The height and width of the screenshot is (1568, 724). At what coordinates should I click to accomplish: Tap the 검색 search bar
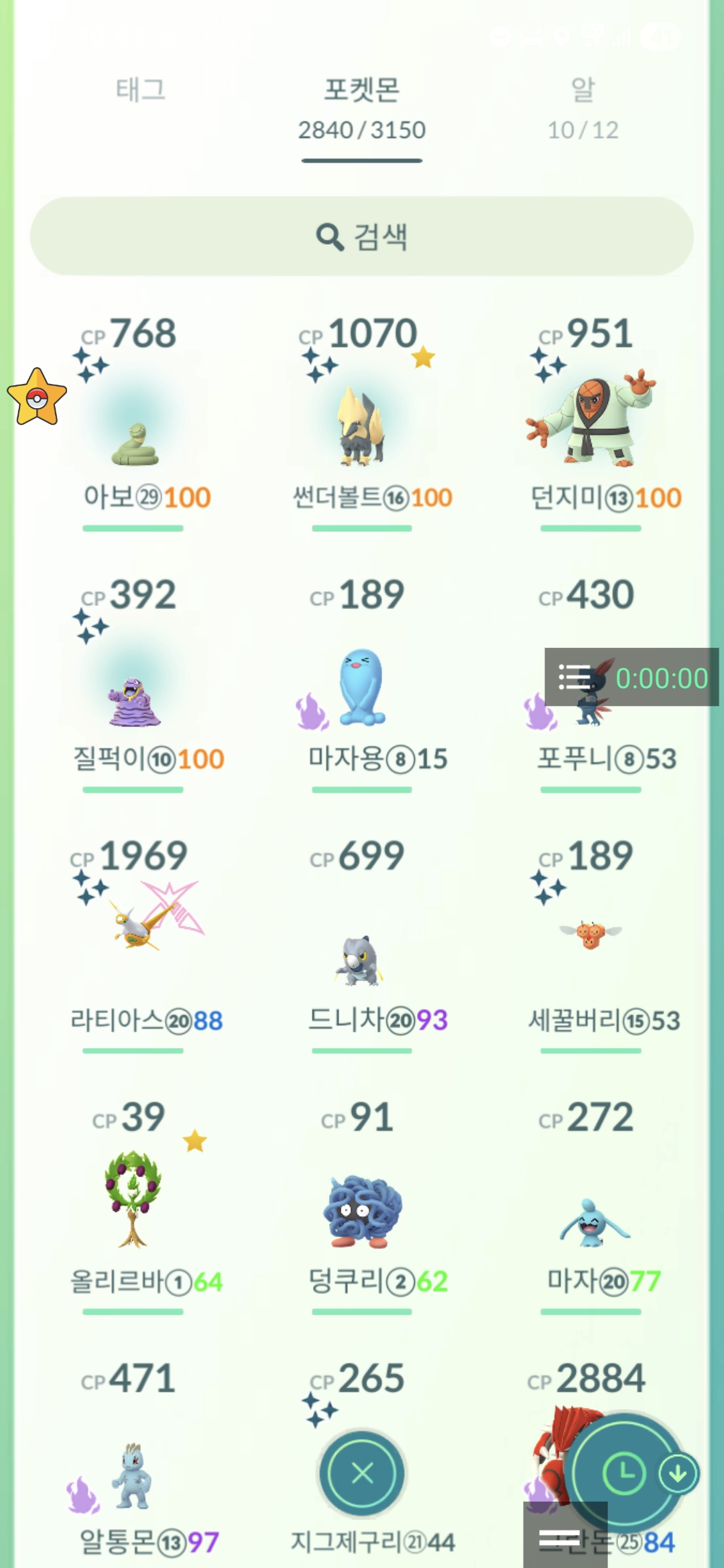point(361,236)
